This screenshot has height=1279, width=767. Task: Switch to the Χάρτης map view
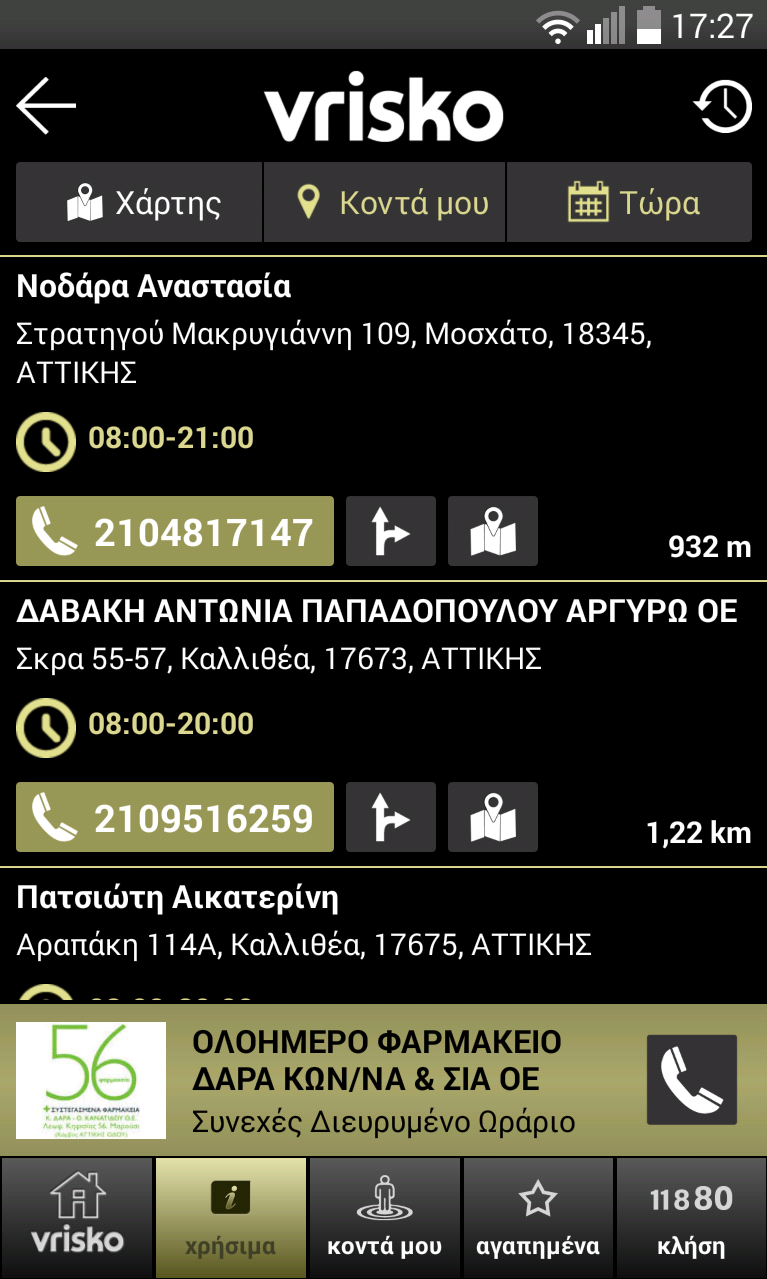coord(140,203)
